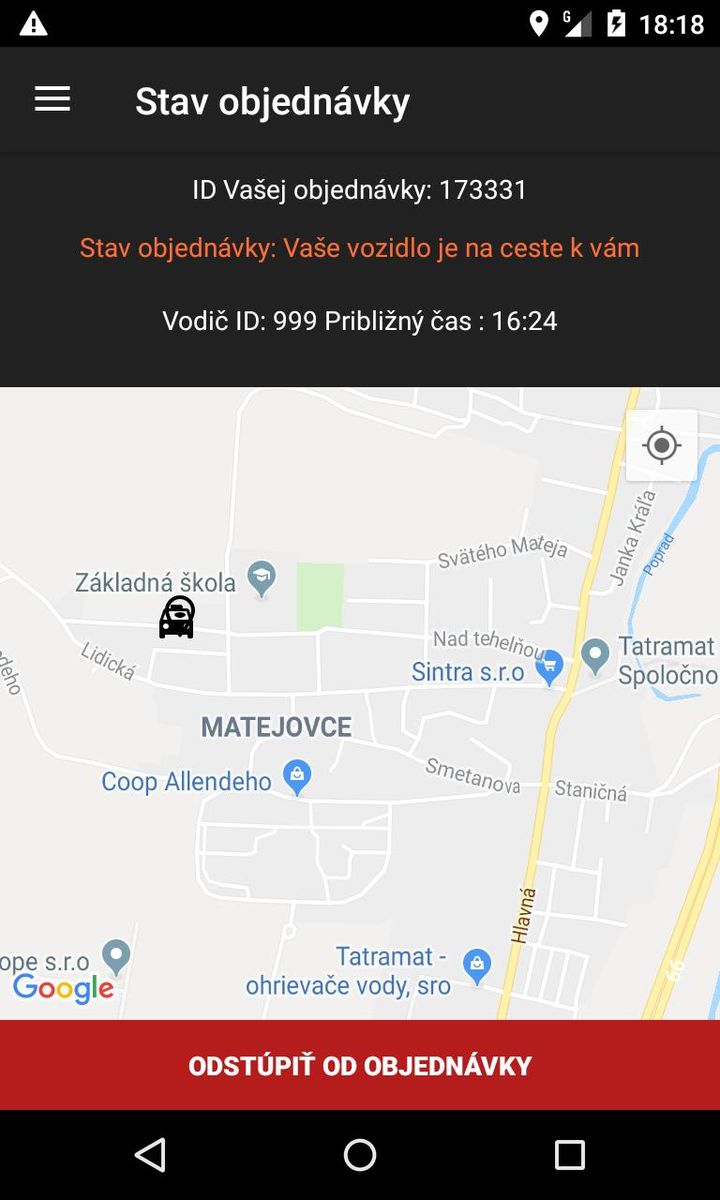Open recent apps overview
Screen dimensions: 720x1200
tap(569, 1155)
